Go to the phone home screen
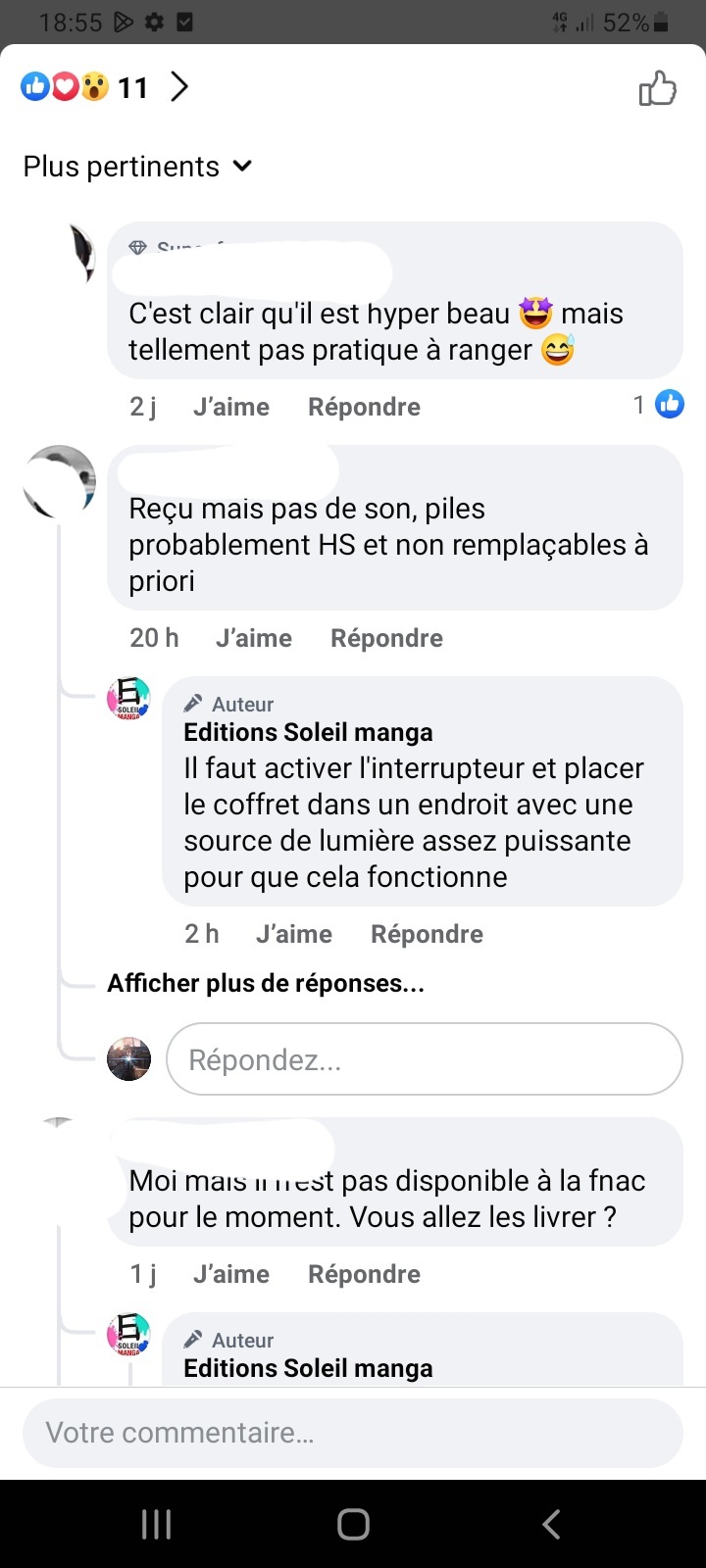 (353, 1524)
